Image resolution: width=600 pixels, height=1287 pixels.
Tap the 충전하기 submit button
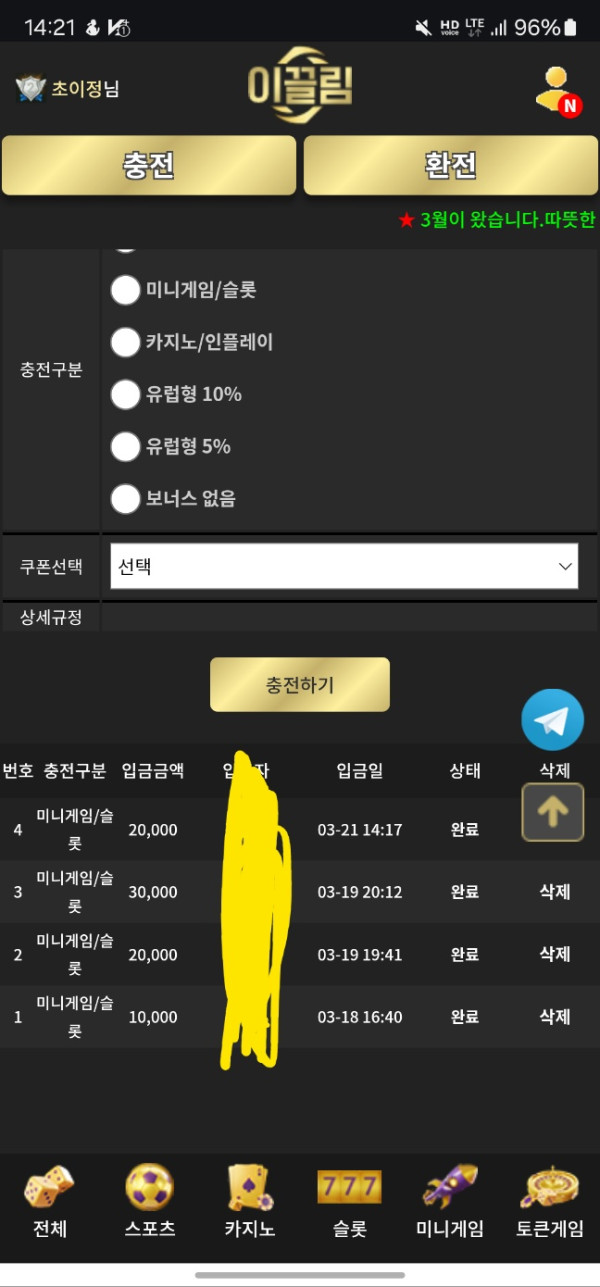[299, 684]
